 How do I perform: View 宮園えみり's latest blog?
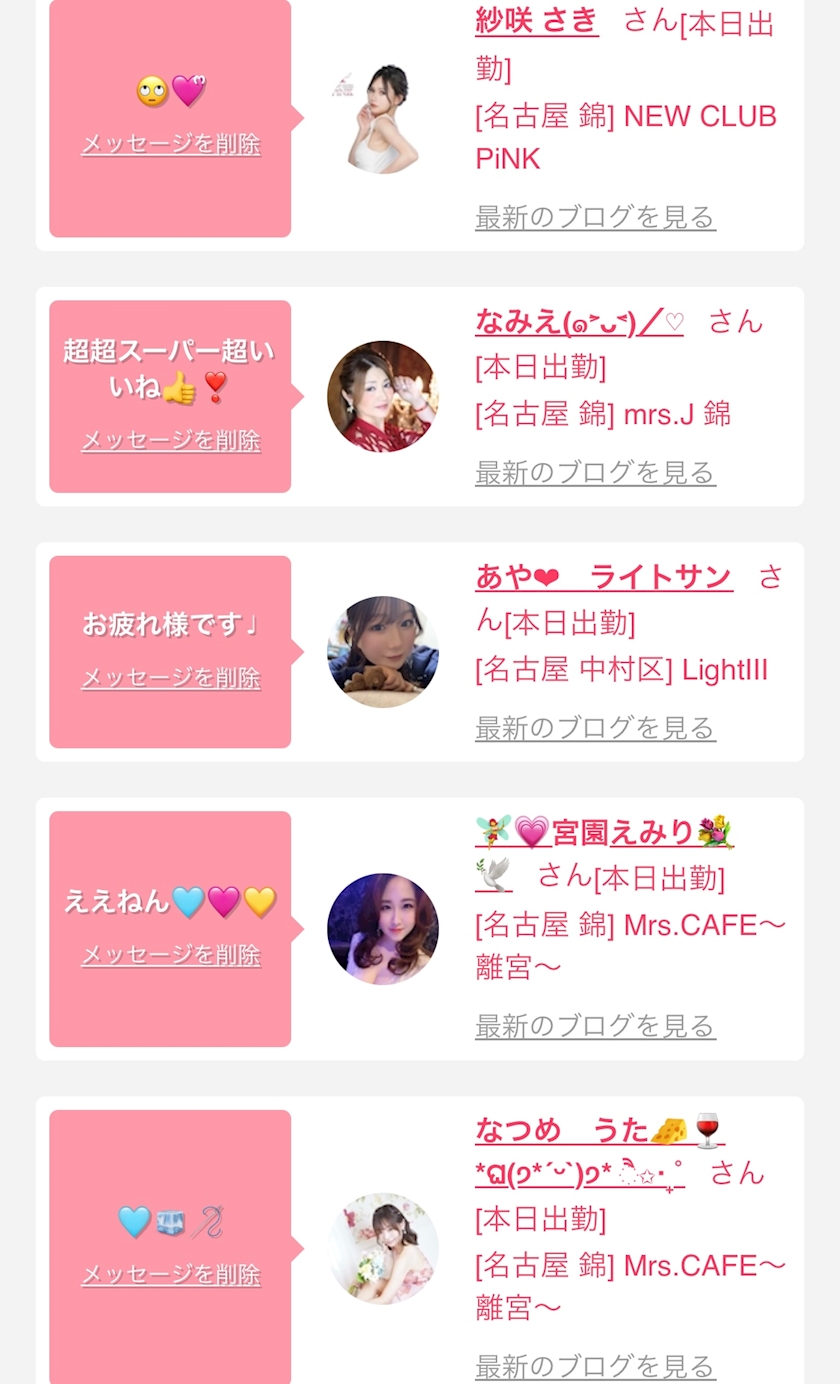click(x=595, y=1026)
